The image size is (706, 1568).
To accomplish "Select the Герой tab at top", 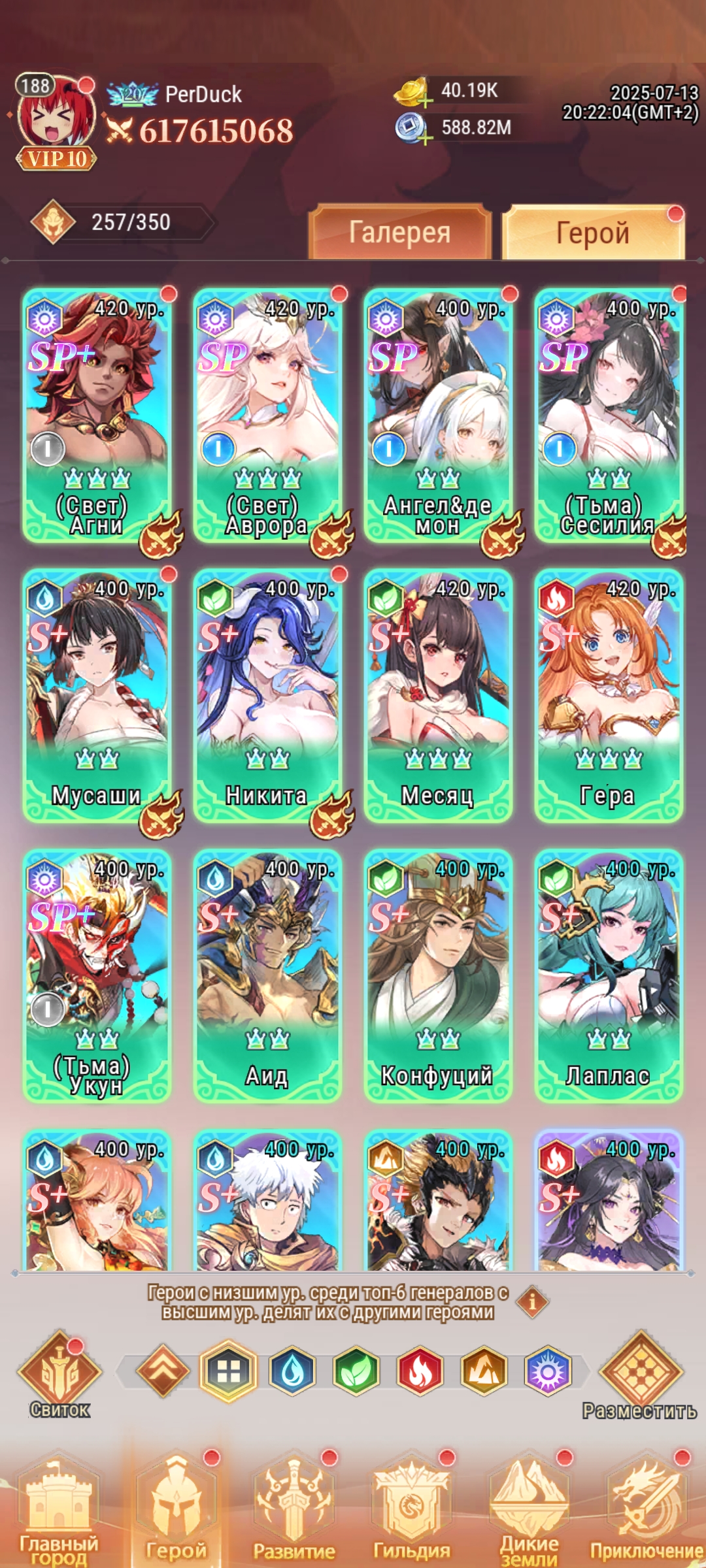I will coord(593,233).
